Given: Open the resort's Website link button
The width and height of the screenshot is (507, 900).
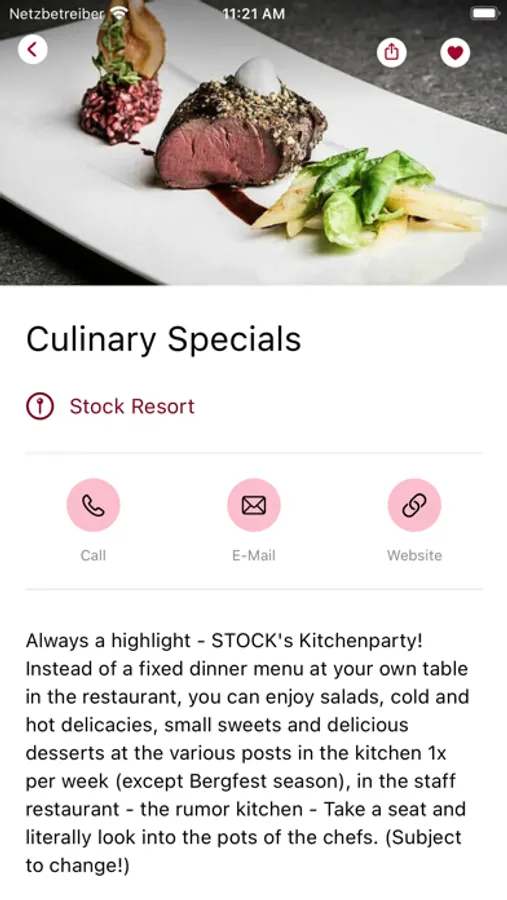Looking at the screenshot, I should pos(415,505).
